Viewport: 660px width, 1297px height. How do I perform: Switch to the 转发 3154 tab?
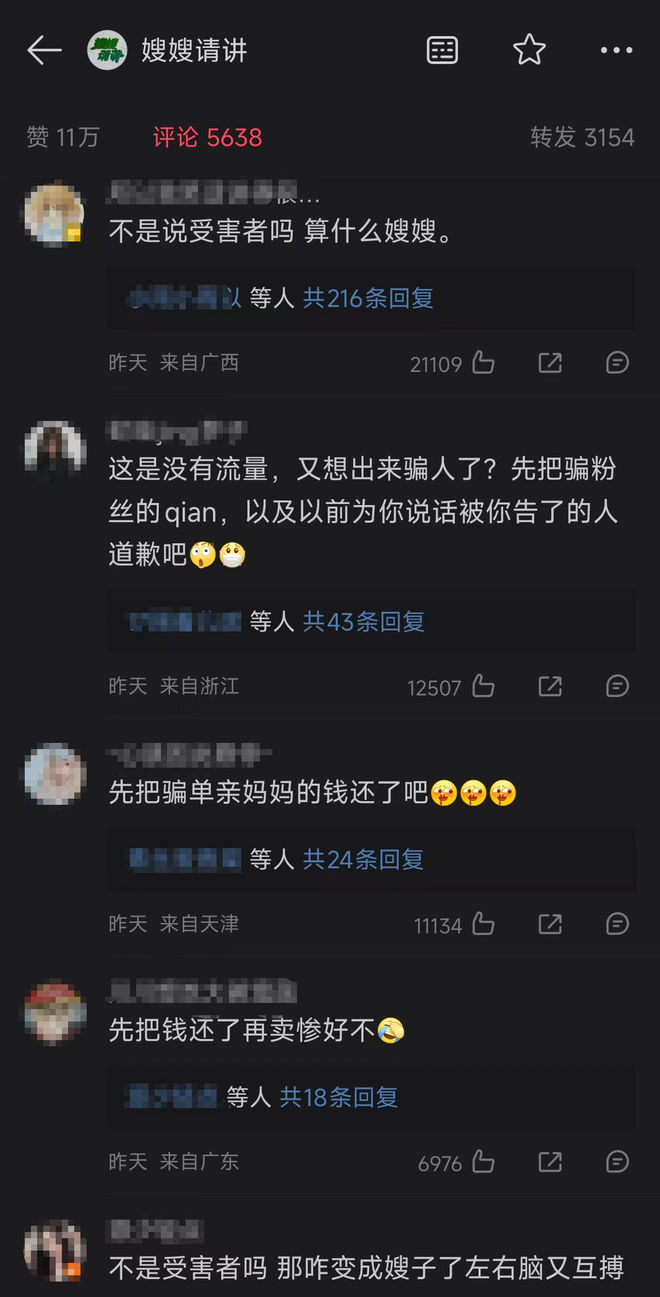[x=582, y=137]
